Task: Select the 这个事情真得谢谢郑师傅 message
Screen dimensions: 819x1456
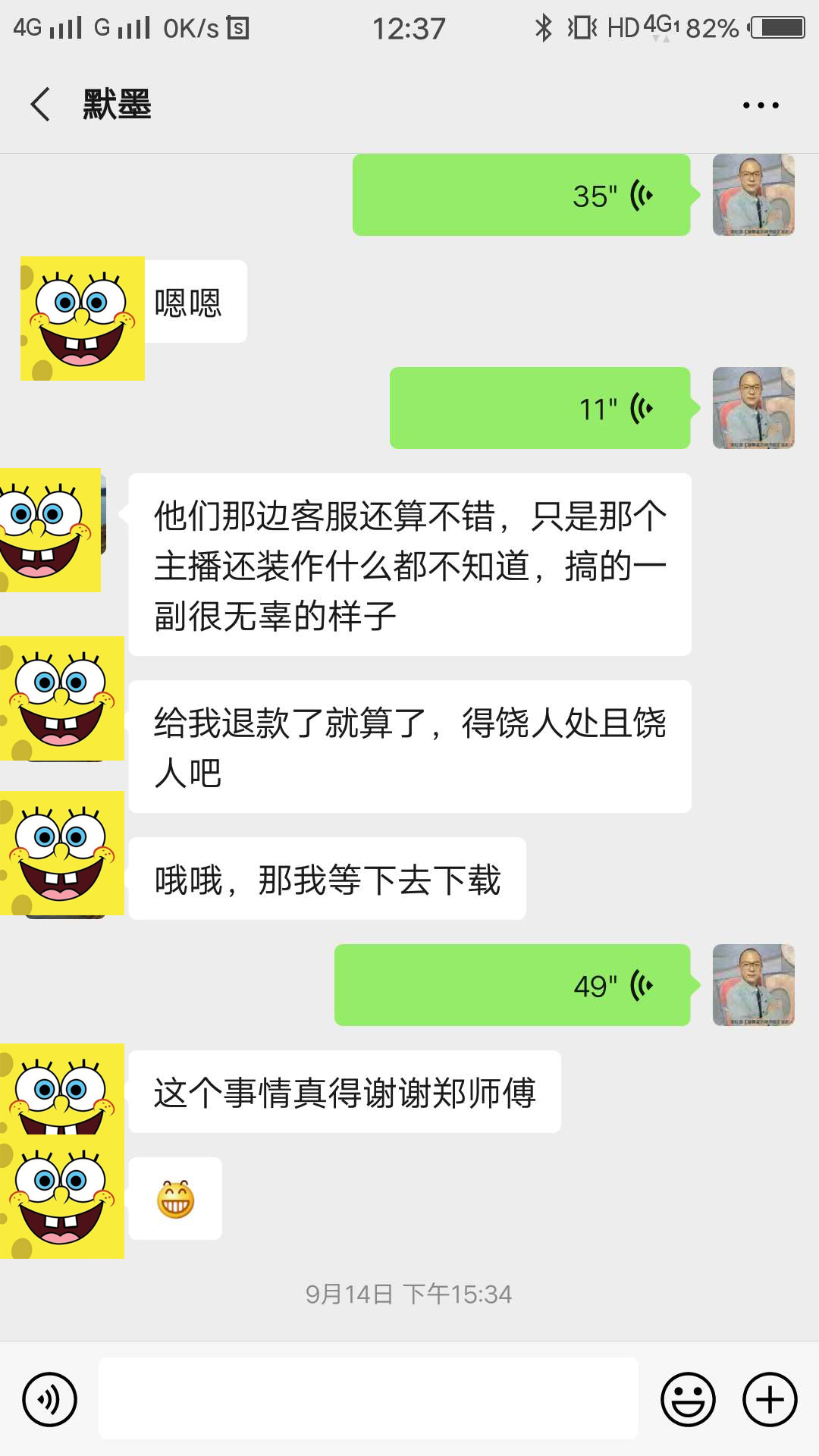Action: click(x=345, y=1092)
